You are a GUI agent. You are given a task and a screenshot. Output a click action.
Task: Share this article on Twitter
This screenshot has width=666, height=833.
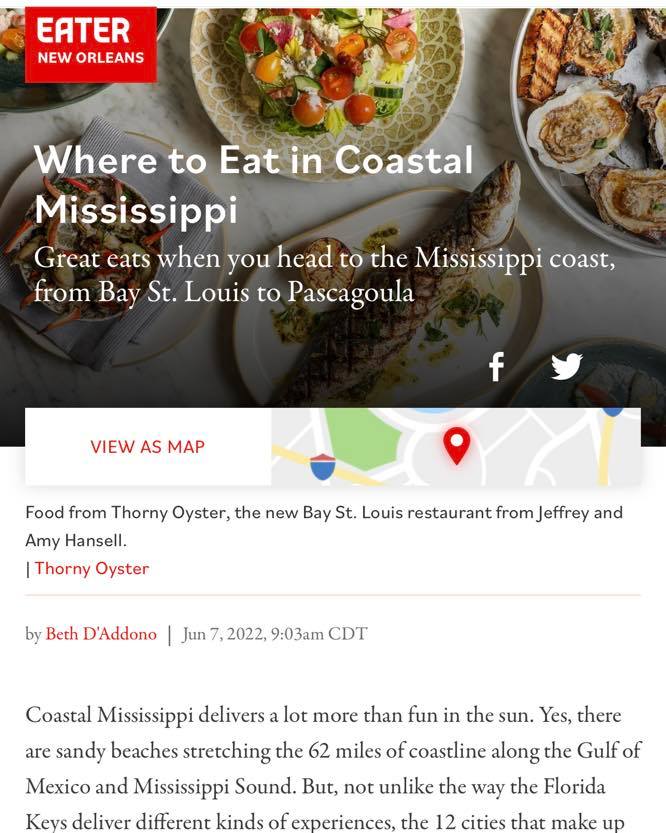566,367
